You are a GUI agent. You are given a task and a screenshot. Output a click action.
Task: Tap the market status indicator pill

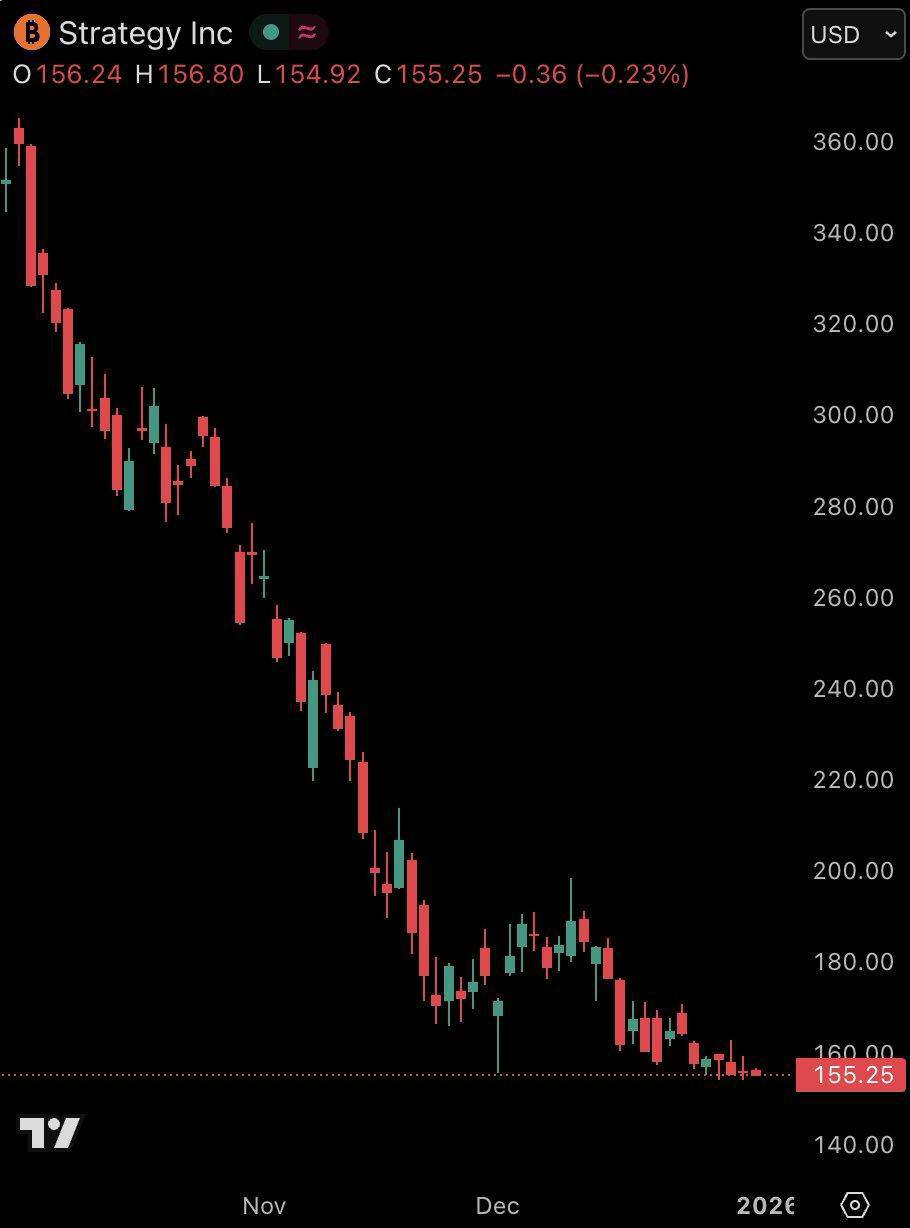coord(288,33)
